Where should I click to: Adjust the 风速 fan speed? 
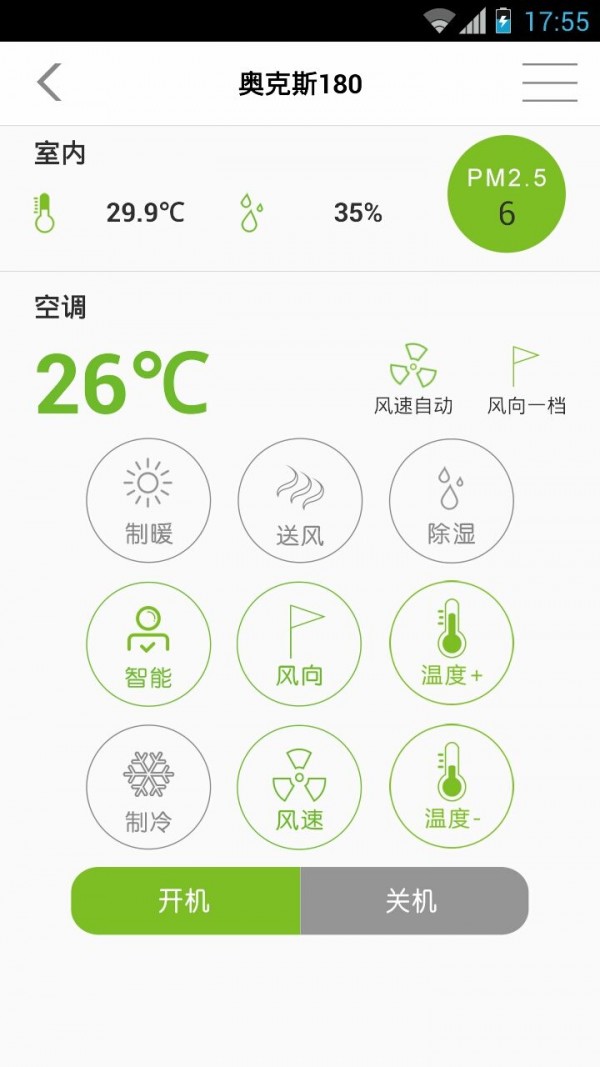[300, 788]
